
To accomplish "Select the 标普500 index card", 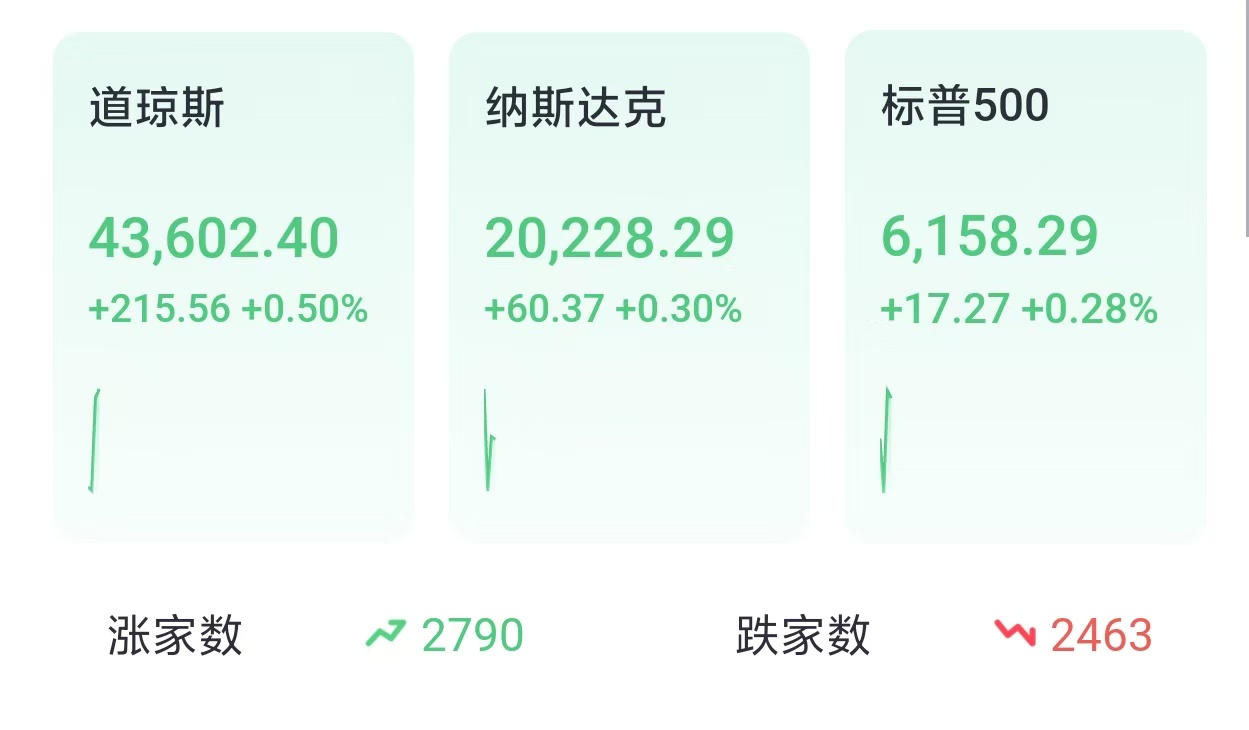I will pos(1024,286).
